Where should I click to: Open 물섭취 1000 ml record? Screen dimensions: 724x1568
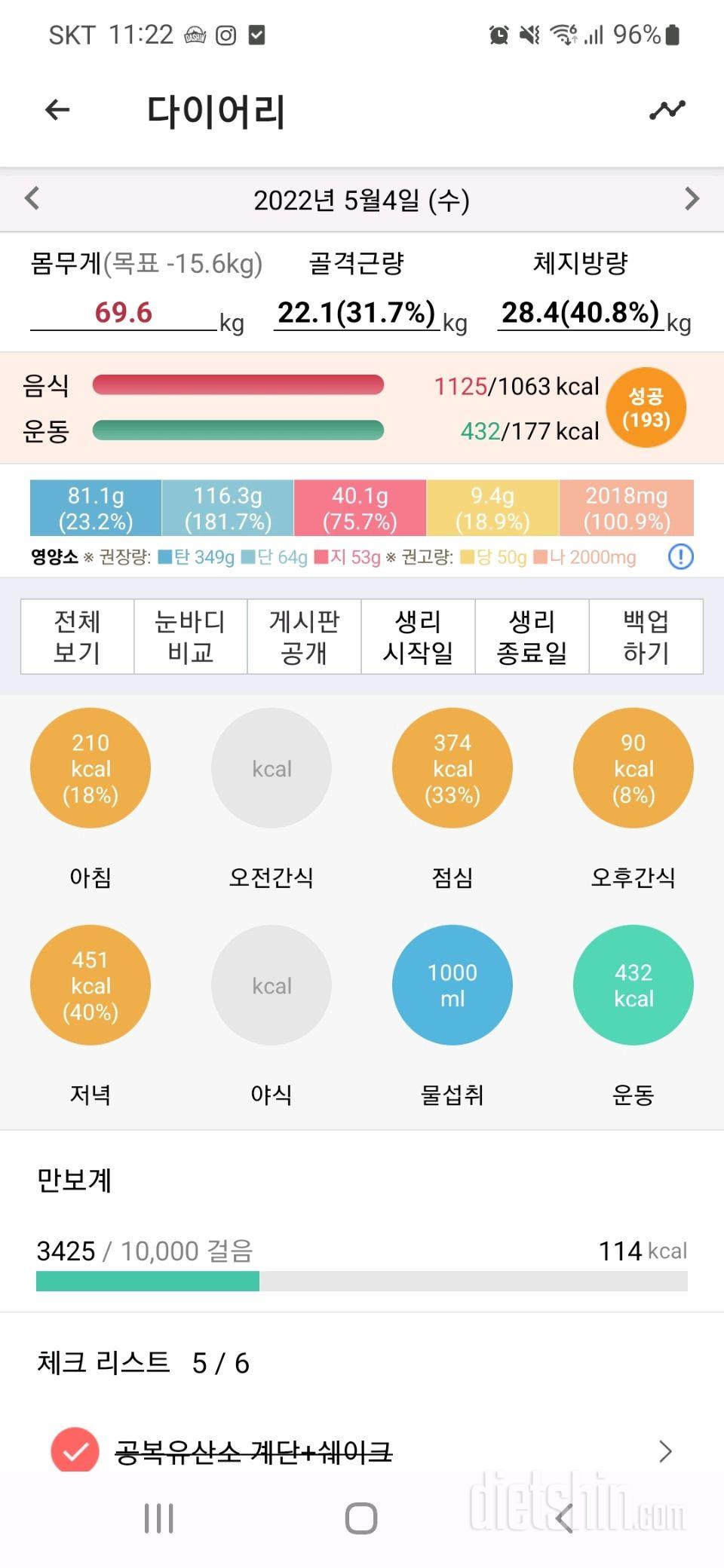[x=452, y=985]
